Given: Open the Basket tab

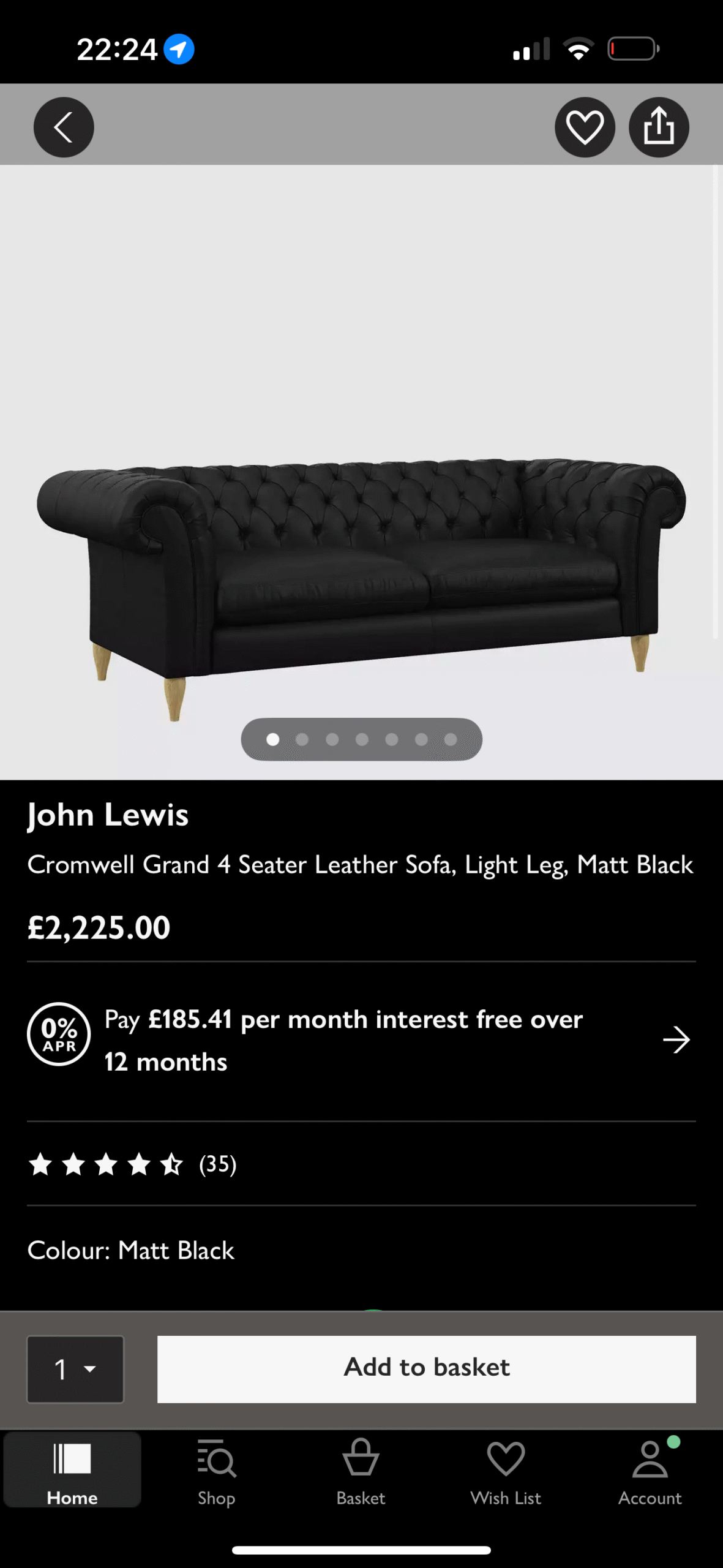Looking at the screenshot, I should (361, 1471).
